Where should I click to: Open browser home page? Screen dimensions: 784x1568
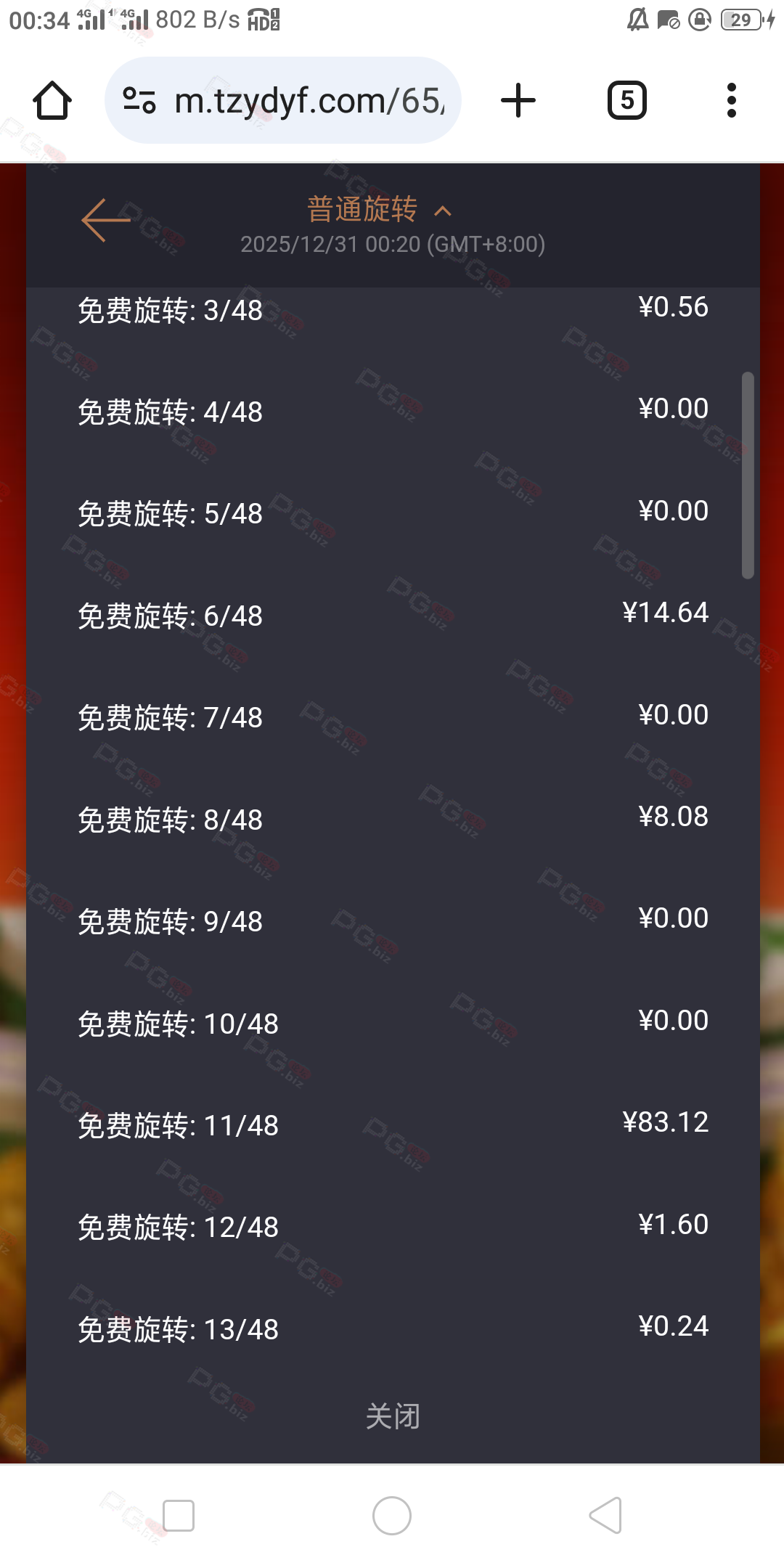point(52,100)
